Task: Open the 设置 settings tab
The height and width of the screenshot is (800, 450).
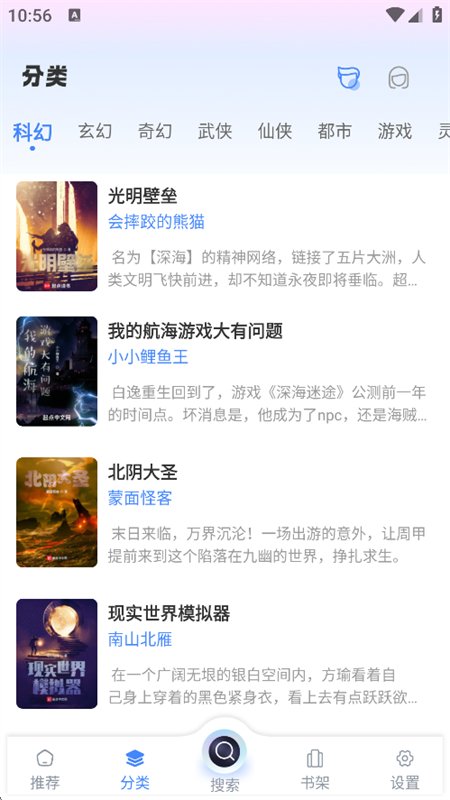Action: click(x=405, y=769)
